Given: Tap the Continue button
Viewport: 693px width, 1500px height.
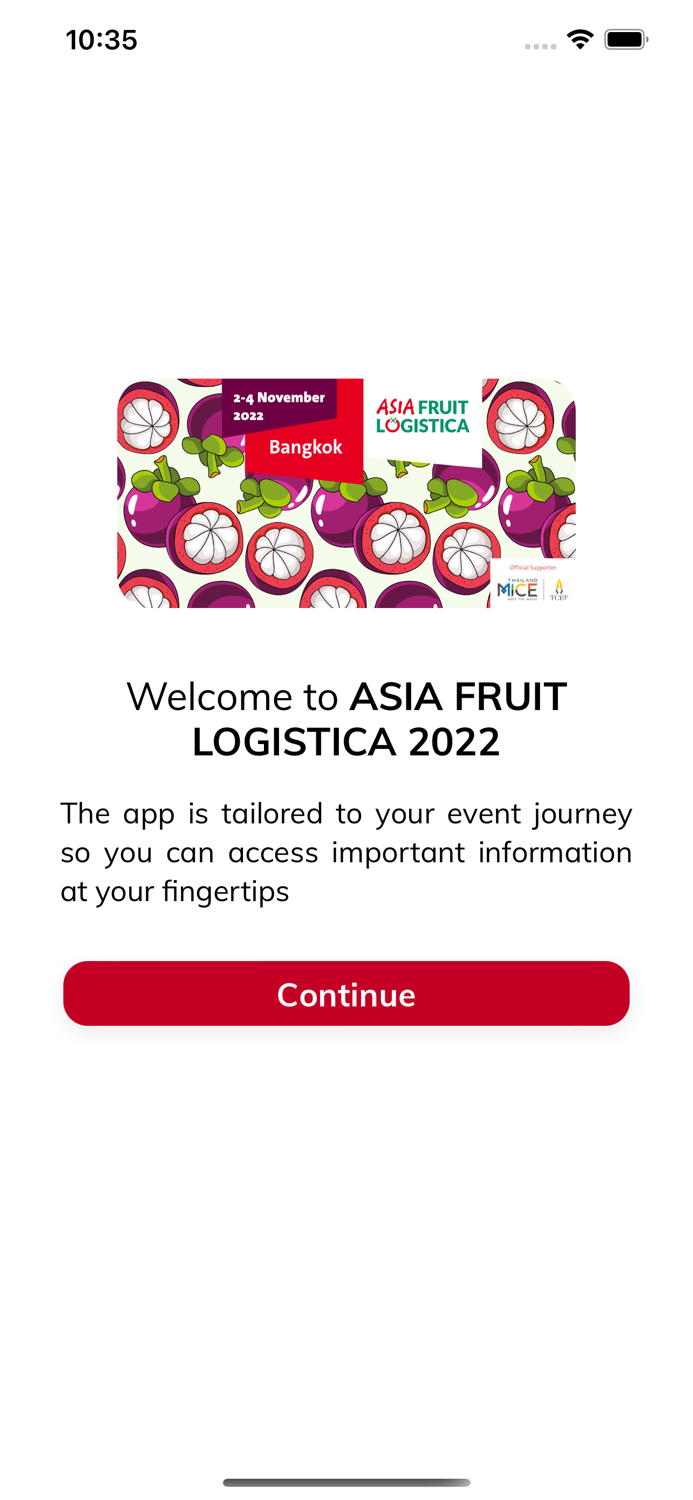Looking at the screenshot, I should point(346,994).
